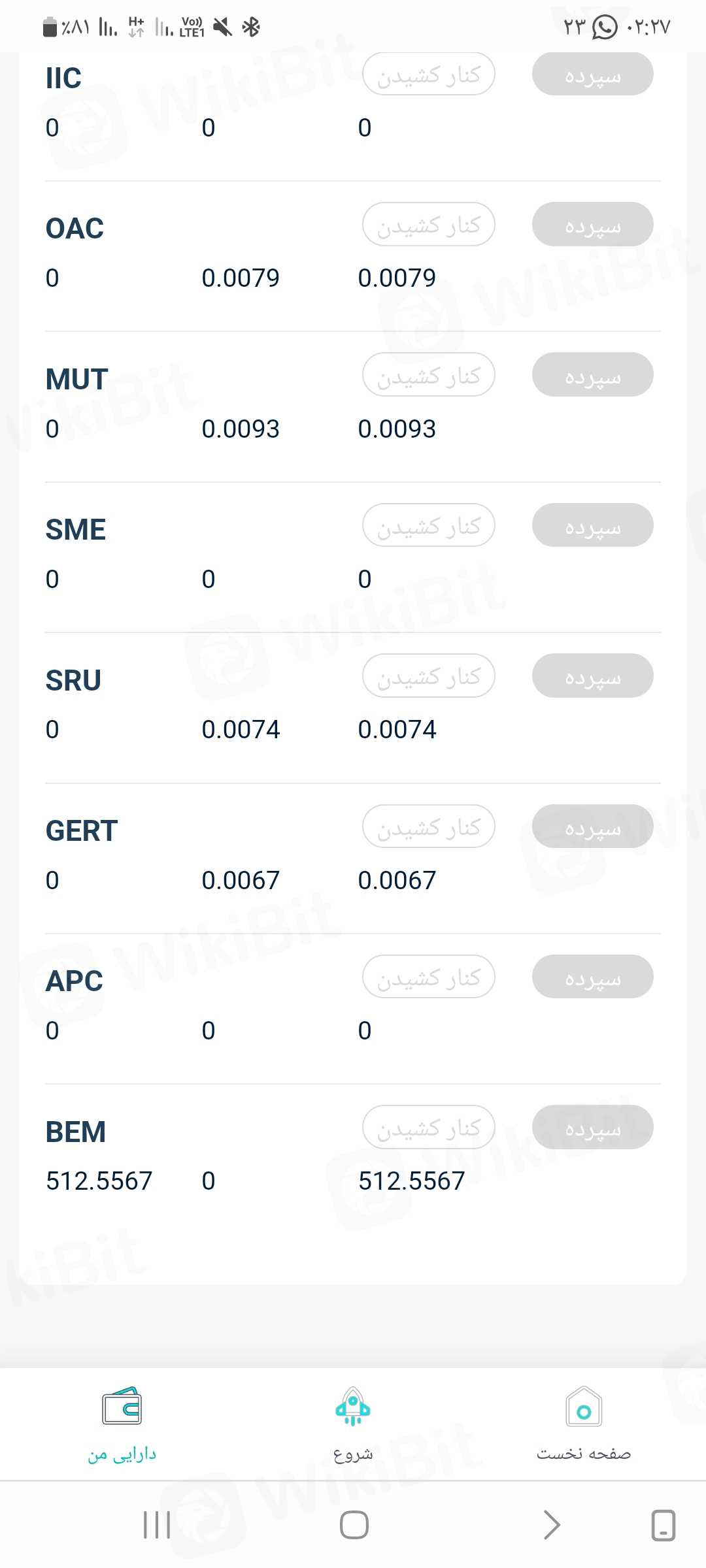Image resolution: width=706 pixels, height=1568 pixels.
Task: Go to the system home screen
Action: [354, 1525]
